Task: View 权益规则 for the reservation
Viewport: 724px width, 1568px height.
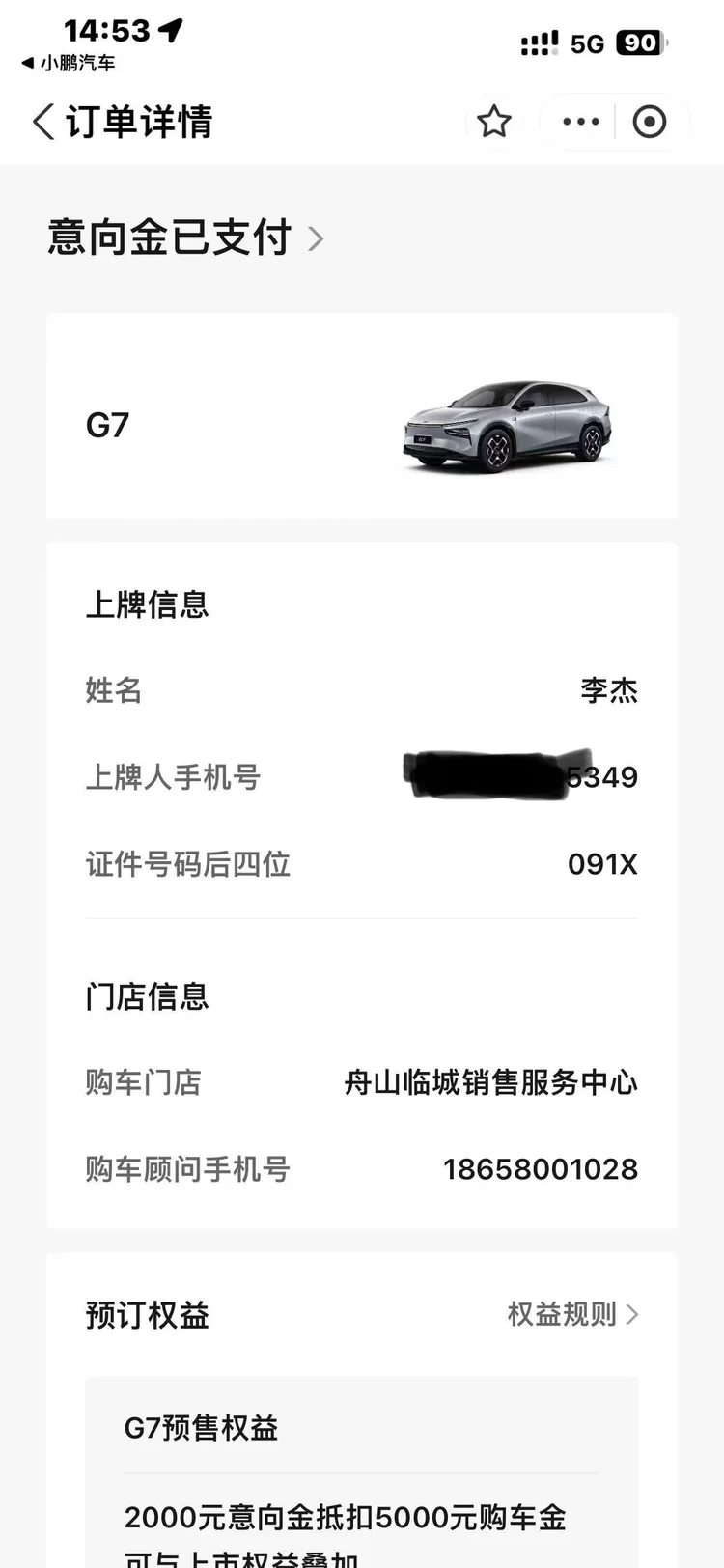Action: click(572, 1314)
